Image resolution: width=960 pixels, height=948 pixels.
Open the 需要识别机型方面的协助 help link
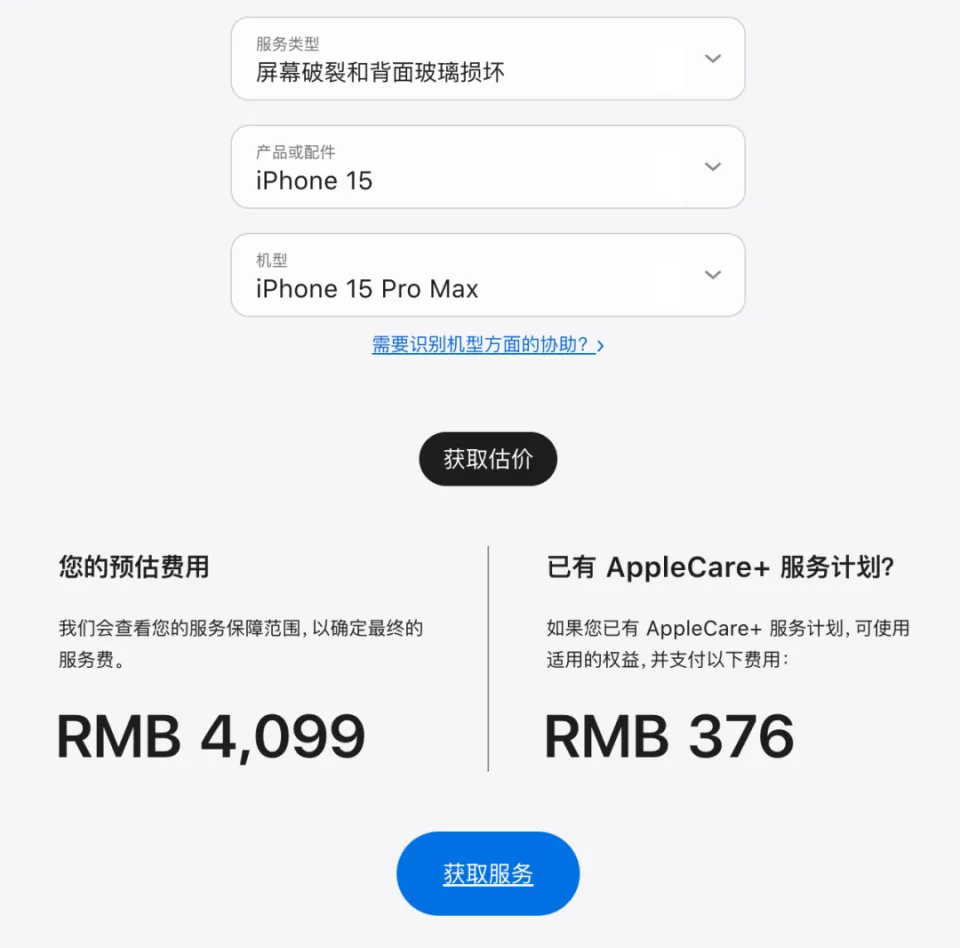pyautogui.click(x=487, y=345)
